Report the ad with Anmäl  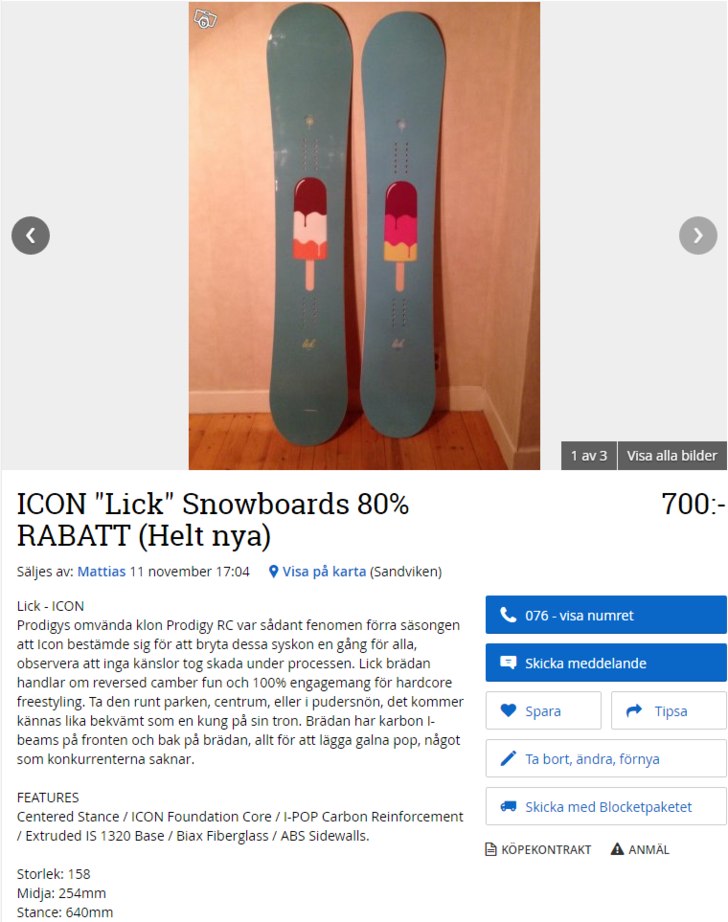coord(640,850)
